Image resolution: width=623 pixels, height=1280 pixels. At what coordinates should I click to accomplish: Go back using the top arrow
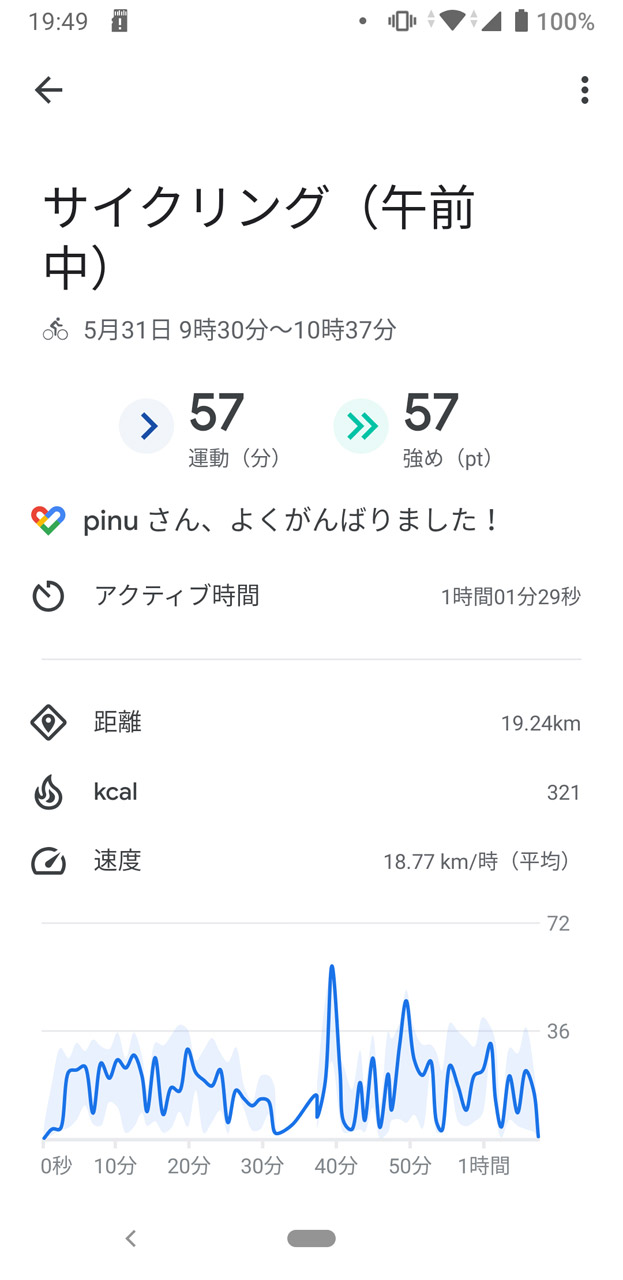pos(48,90)
